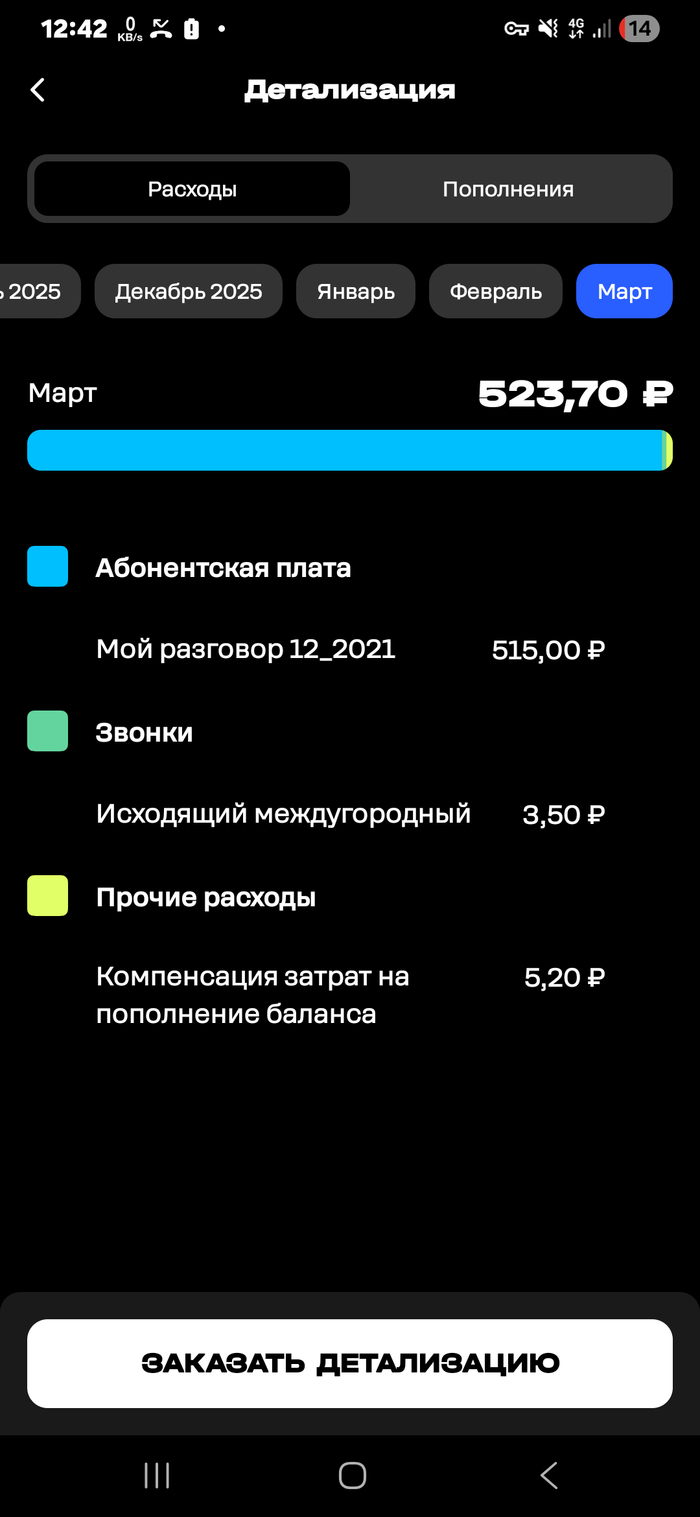Switch to the Пополнения tab
The image size is (700, 1517).
508,189
